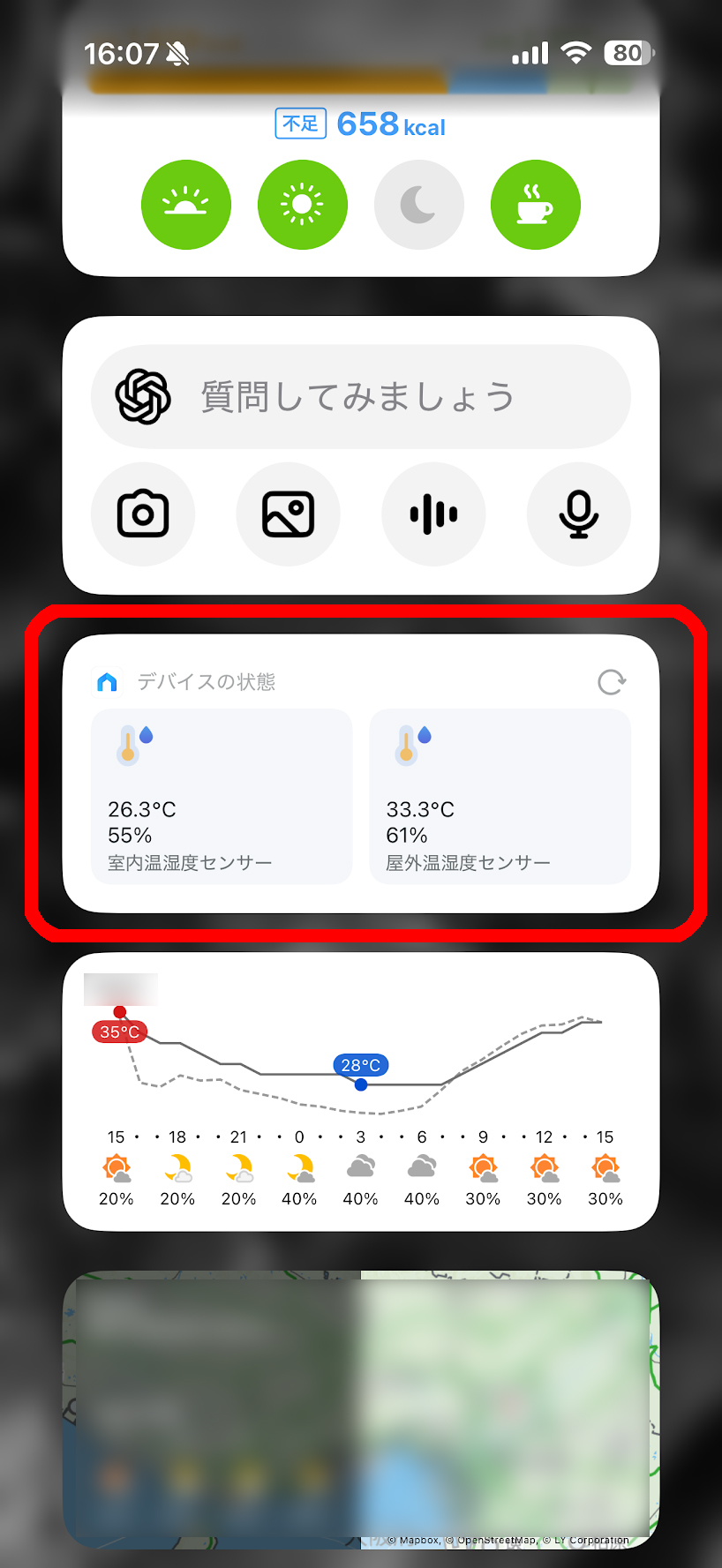Open the 室内温湿度センサー card
Viewport: 722px width, 1568px height.
coord(222,796)
